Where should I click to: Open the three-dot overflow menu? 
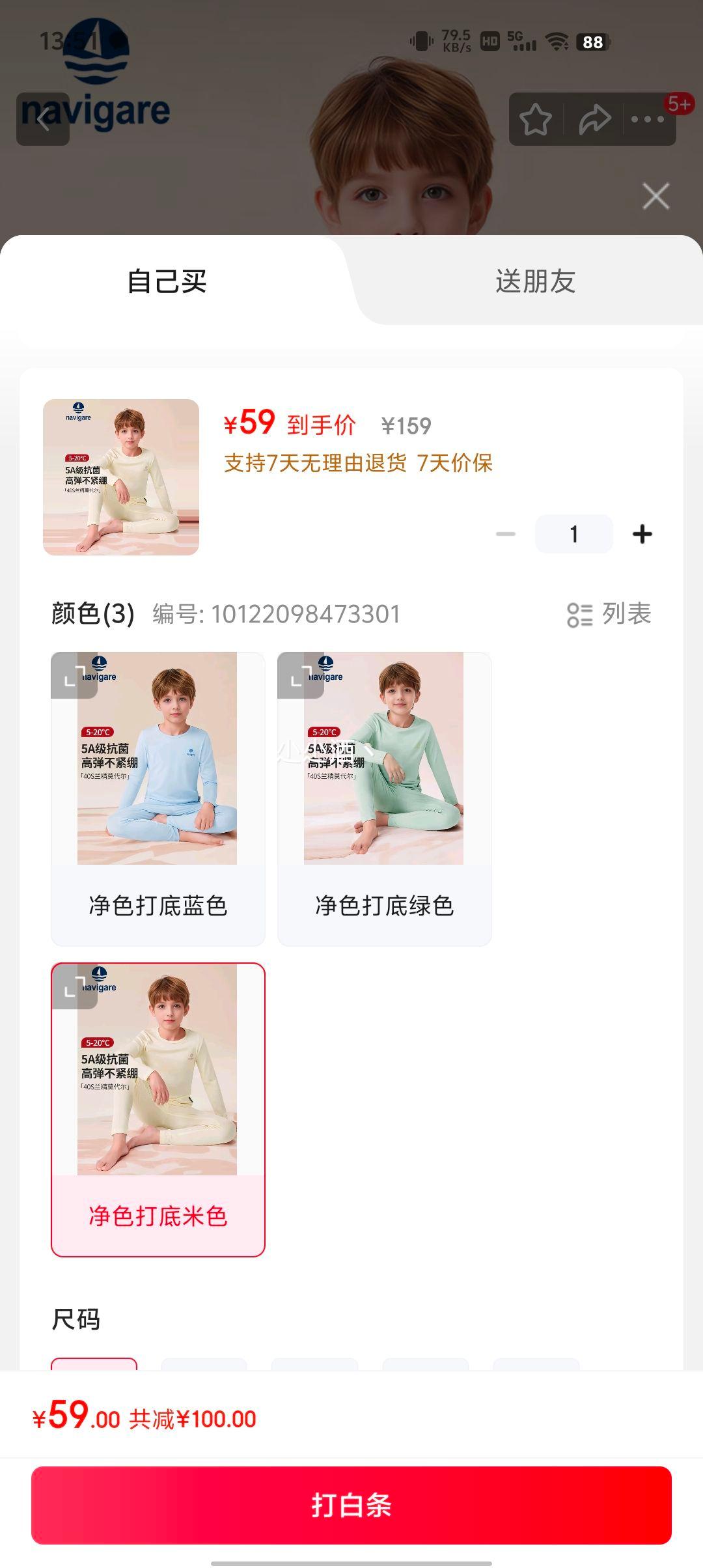point(648,119)
